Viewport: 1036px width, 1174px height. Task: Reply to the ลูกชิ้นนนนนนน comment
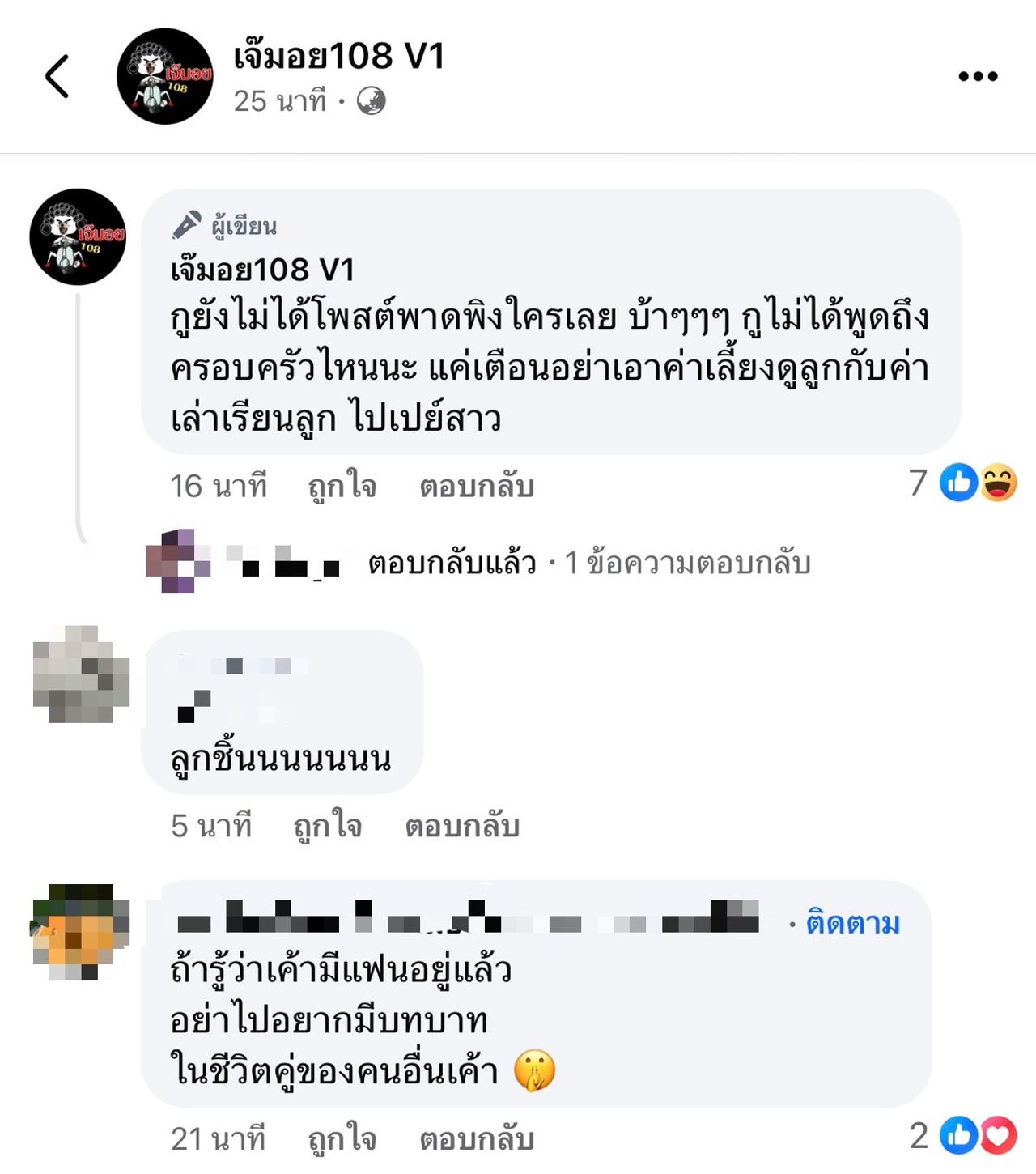pos(462,827)
